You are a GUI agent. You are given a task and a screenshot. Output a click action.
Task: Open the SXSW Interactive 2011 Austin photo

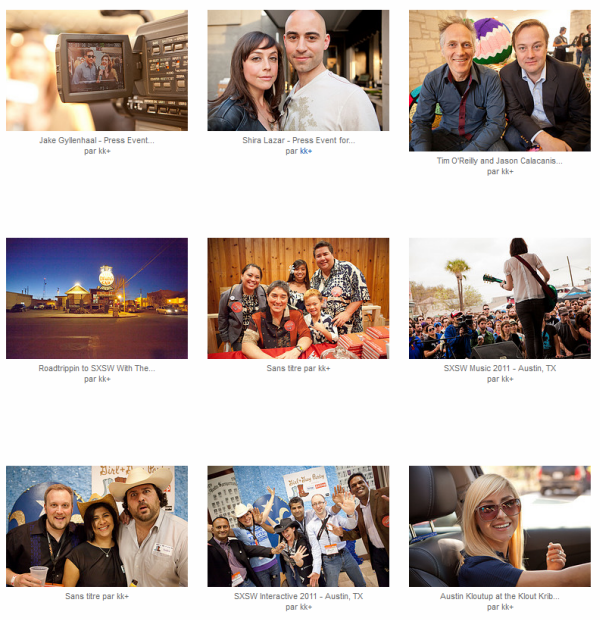tap(298, 526)
